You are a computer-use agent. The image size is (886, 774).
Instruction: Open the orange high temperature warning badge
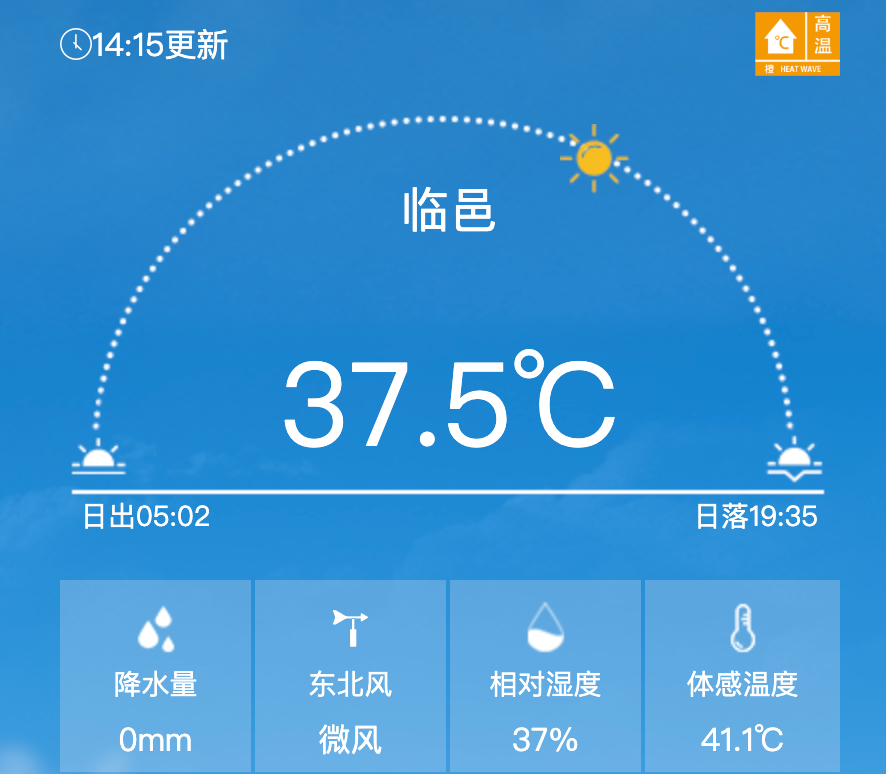pos(796,44)
